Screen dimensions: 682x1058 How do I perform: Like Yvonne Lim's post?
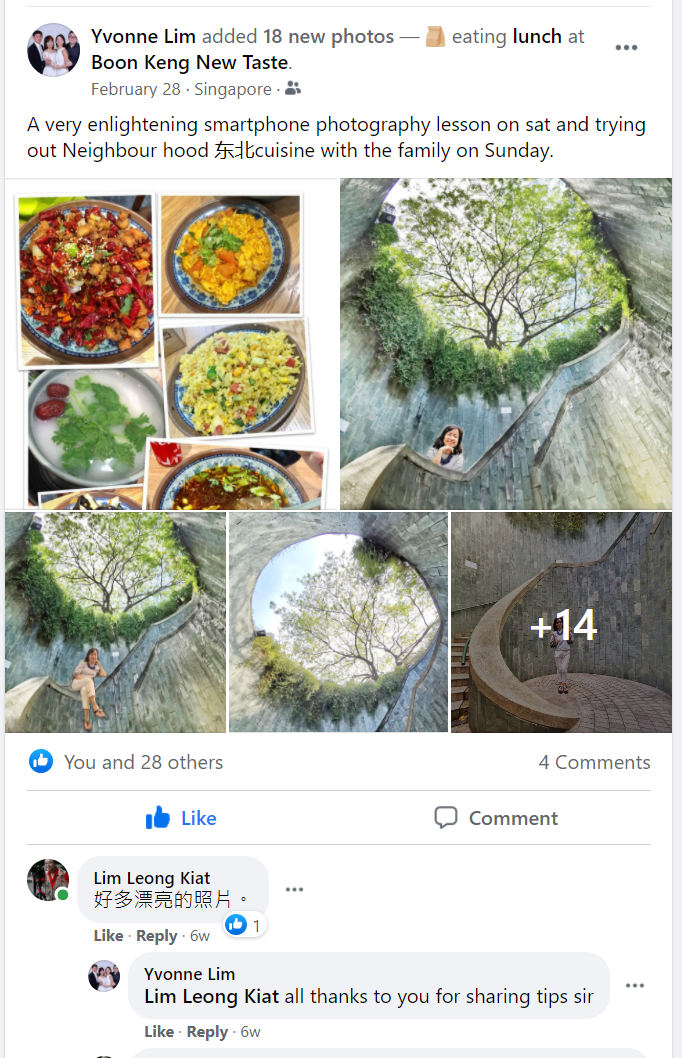click(181, 818)
